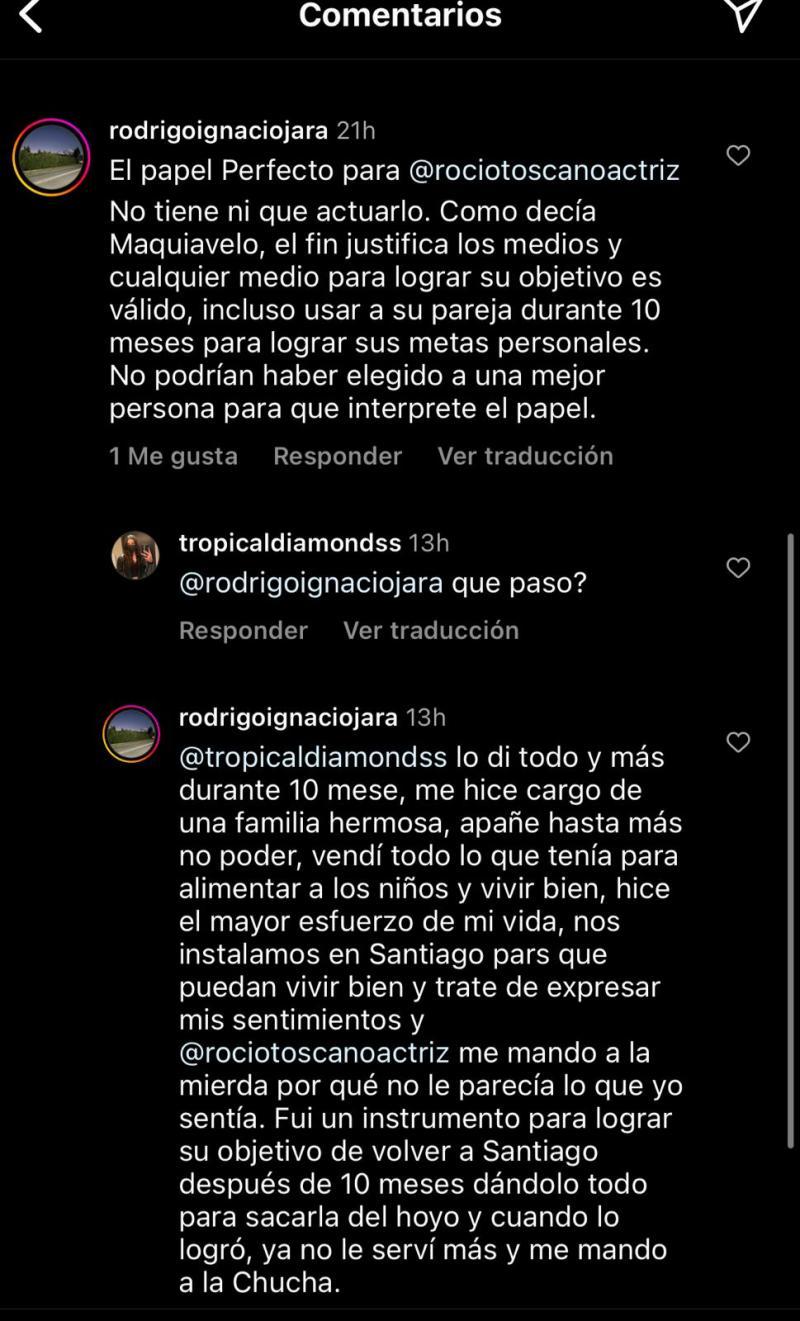800x1321 pixels.
Task: Like tropicaldiamondss's comment with the heart
Action: tap(738, 567)
